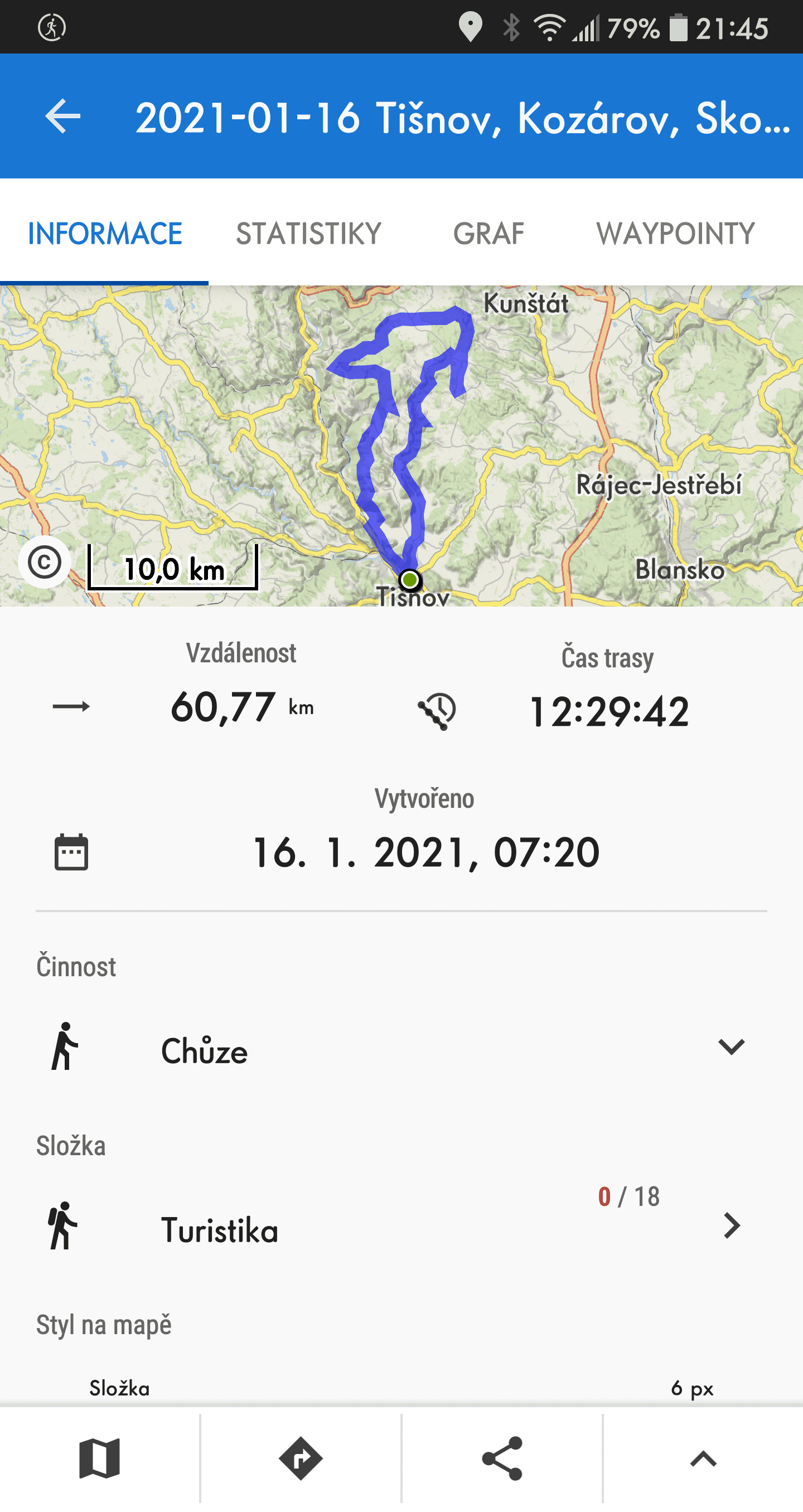Go back using the header arrow
This screenshot has height=1512, width=803.
63,116
